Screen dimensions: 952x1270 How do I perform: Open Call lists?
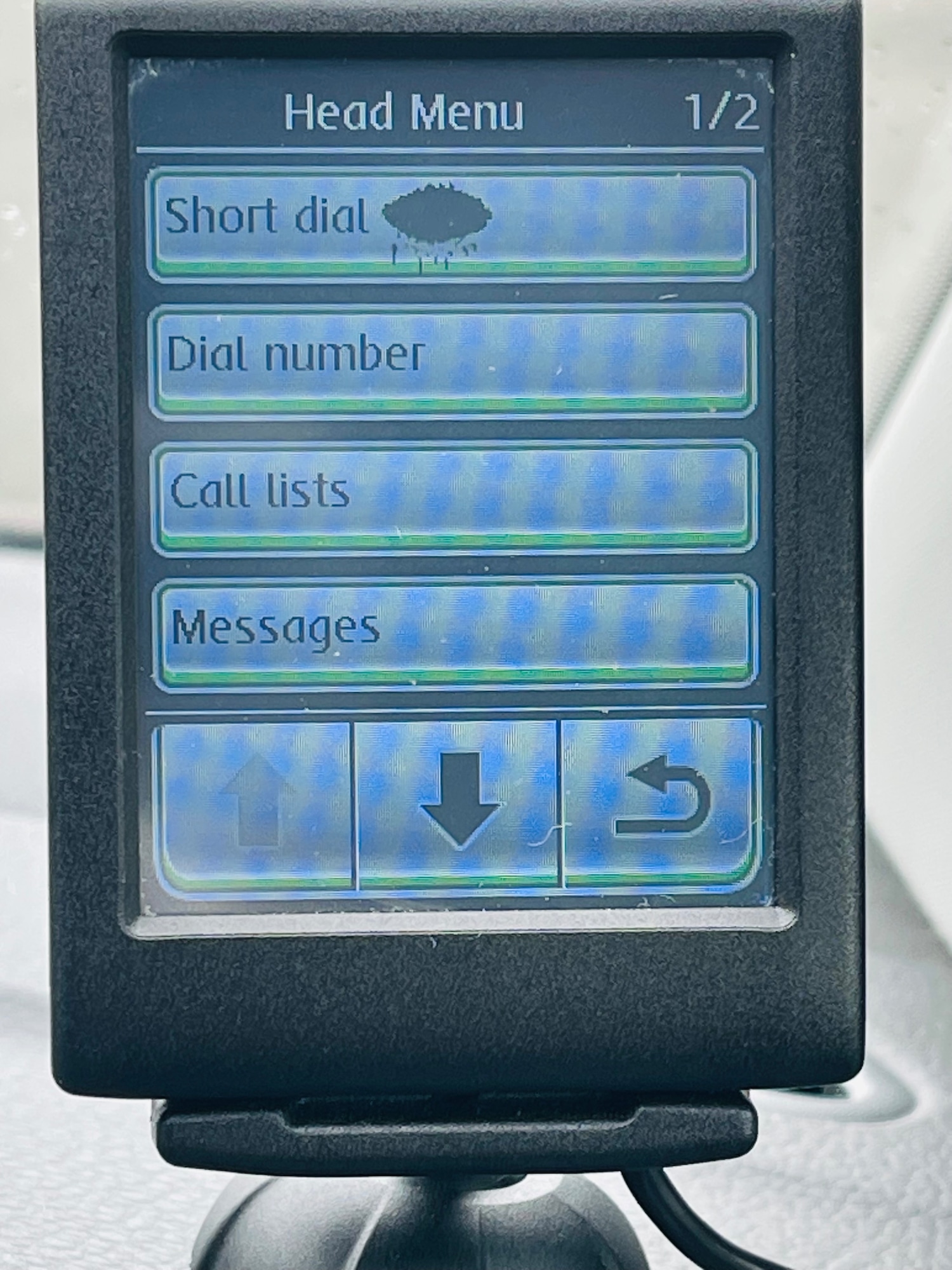pos(454,497)
